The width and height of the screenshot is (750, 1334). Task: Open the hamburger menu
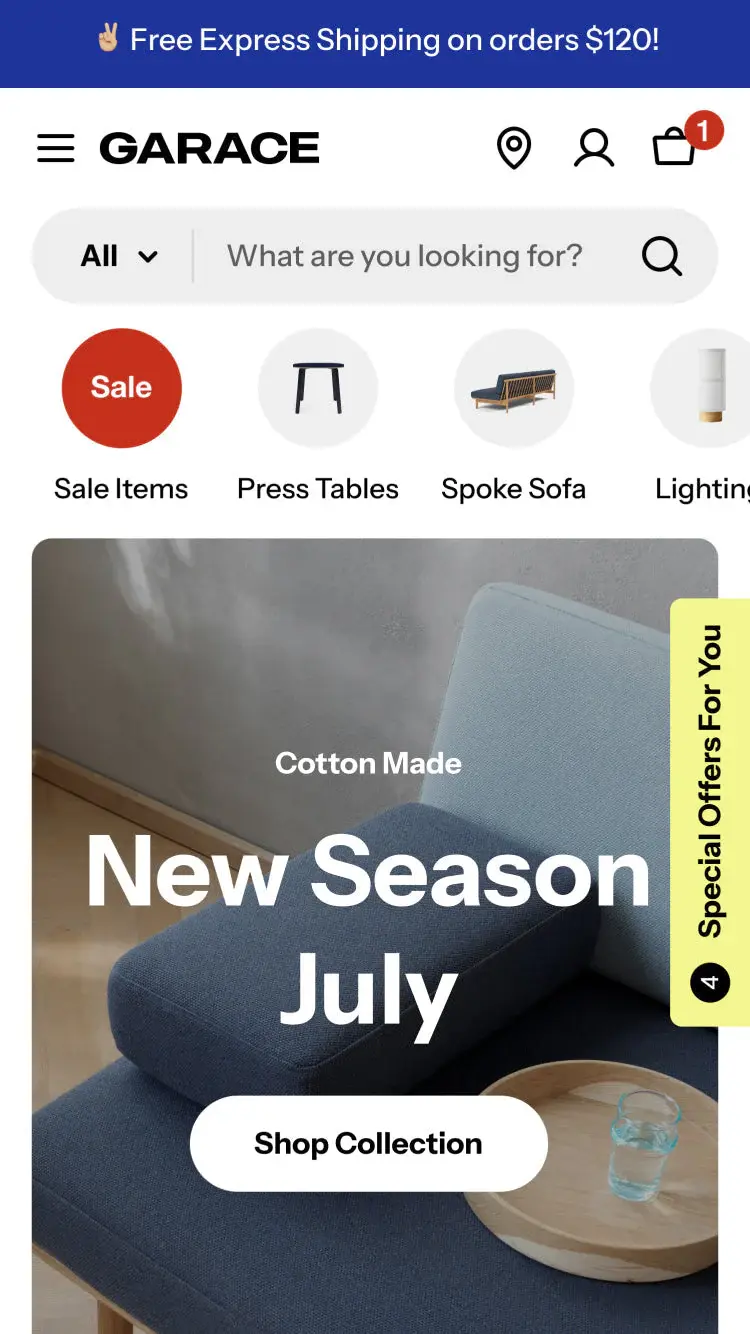point(56,149)
